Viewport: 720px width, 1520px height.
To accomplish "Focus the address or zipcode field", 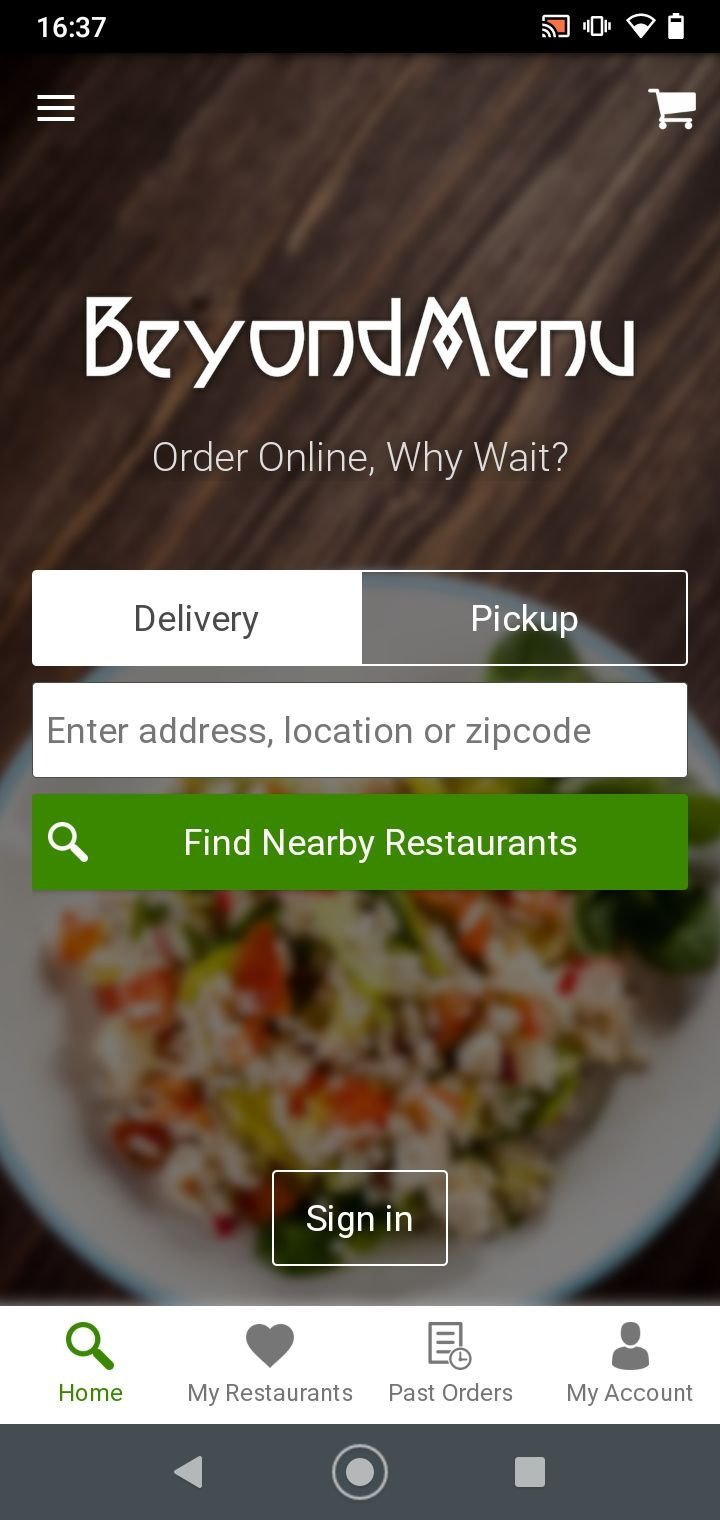I will click(x=360, y=731).
